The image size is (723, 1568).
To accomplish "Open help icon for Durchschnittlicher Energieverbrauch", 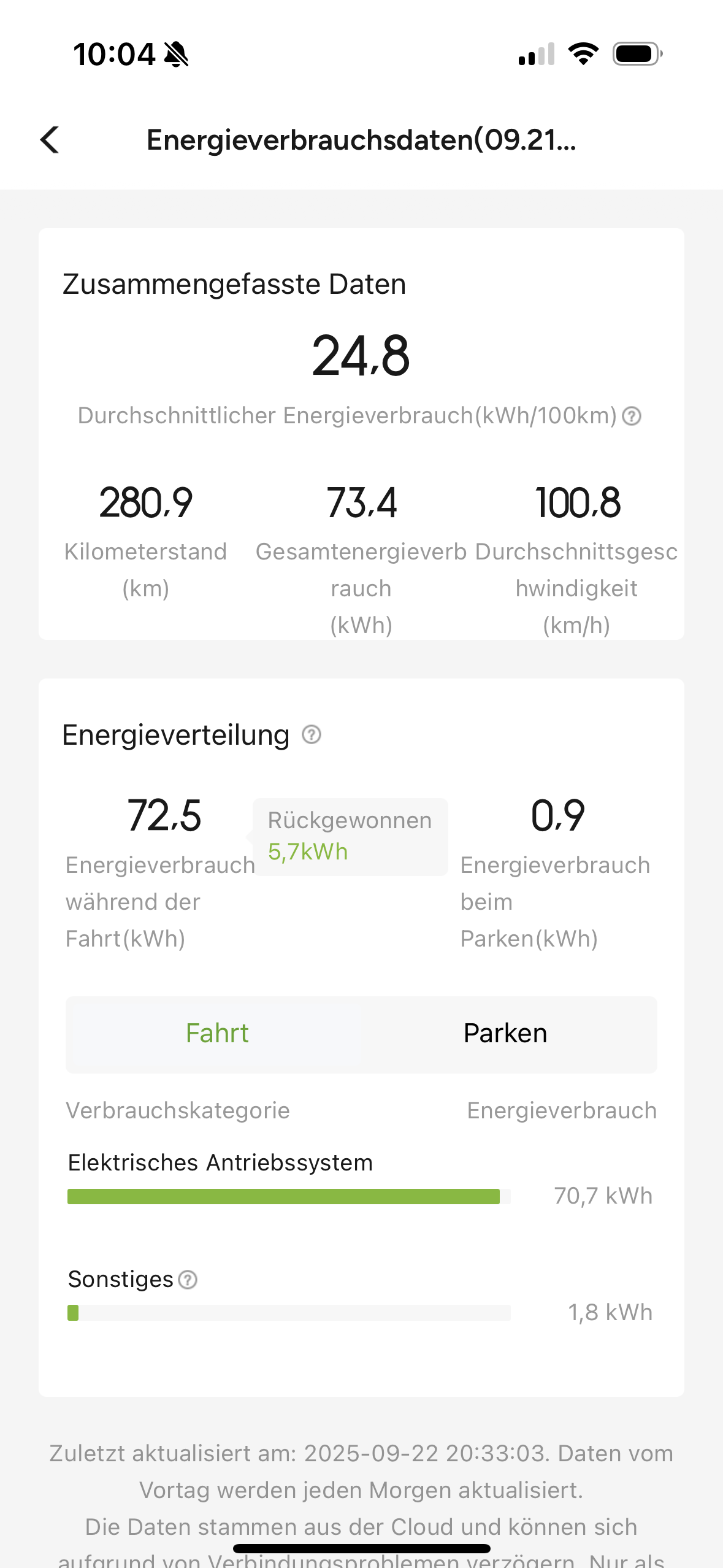I will [632, 417].
